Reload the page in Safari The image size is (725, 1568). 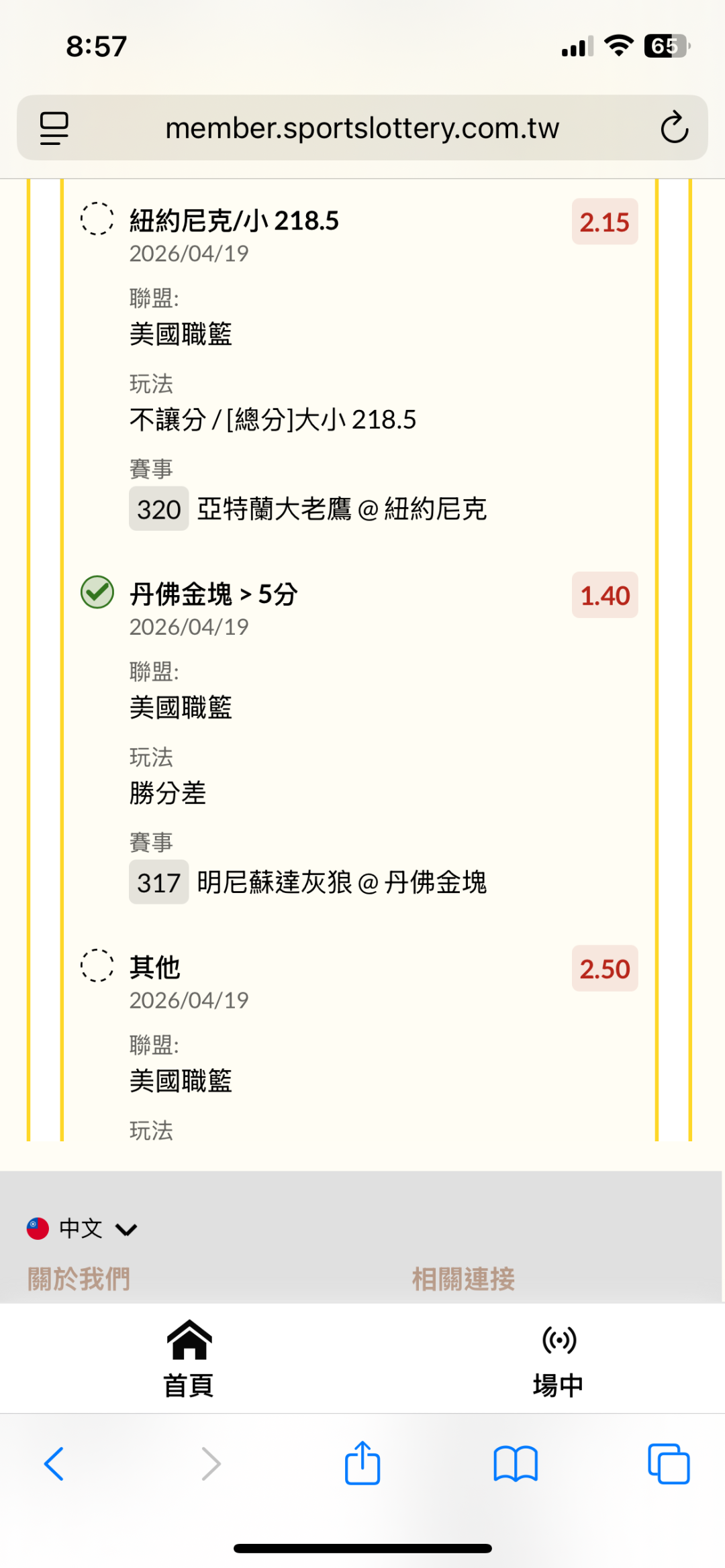pos(674,127)
